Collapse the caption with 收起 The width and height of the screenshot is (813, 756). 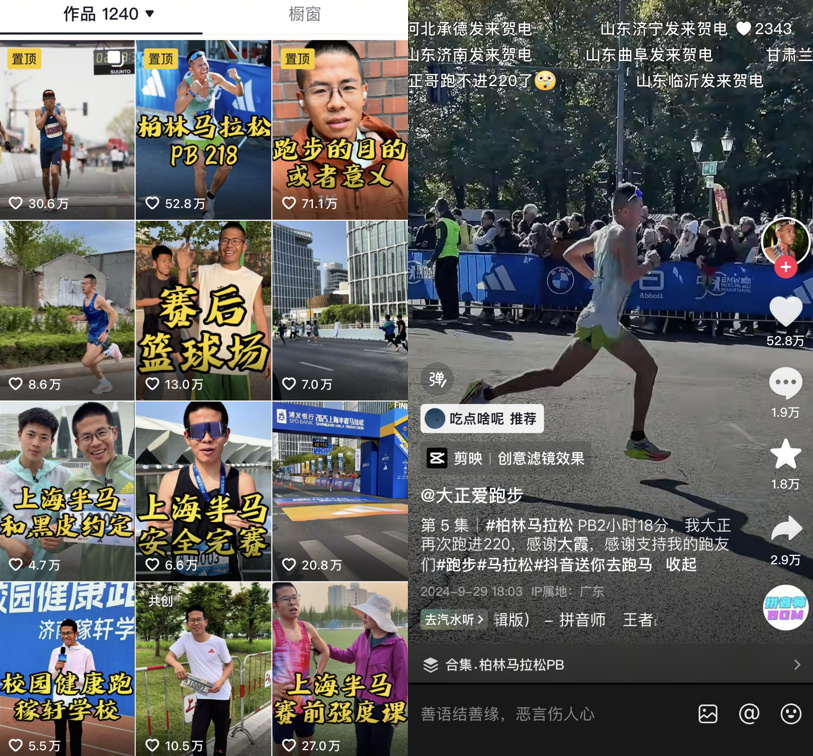681,564
